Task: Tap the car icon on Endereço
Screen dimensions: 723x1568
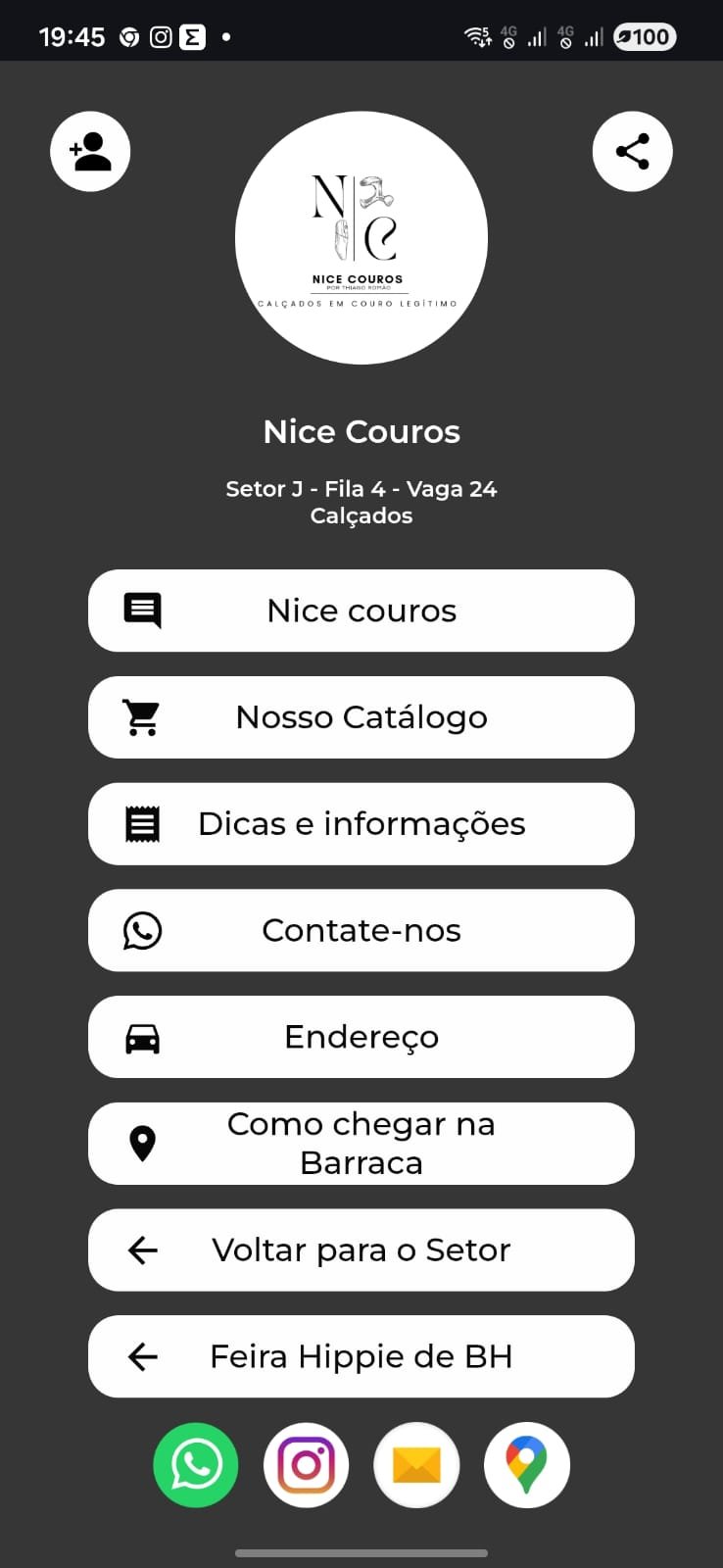Action: tap(143, 1037)
